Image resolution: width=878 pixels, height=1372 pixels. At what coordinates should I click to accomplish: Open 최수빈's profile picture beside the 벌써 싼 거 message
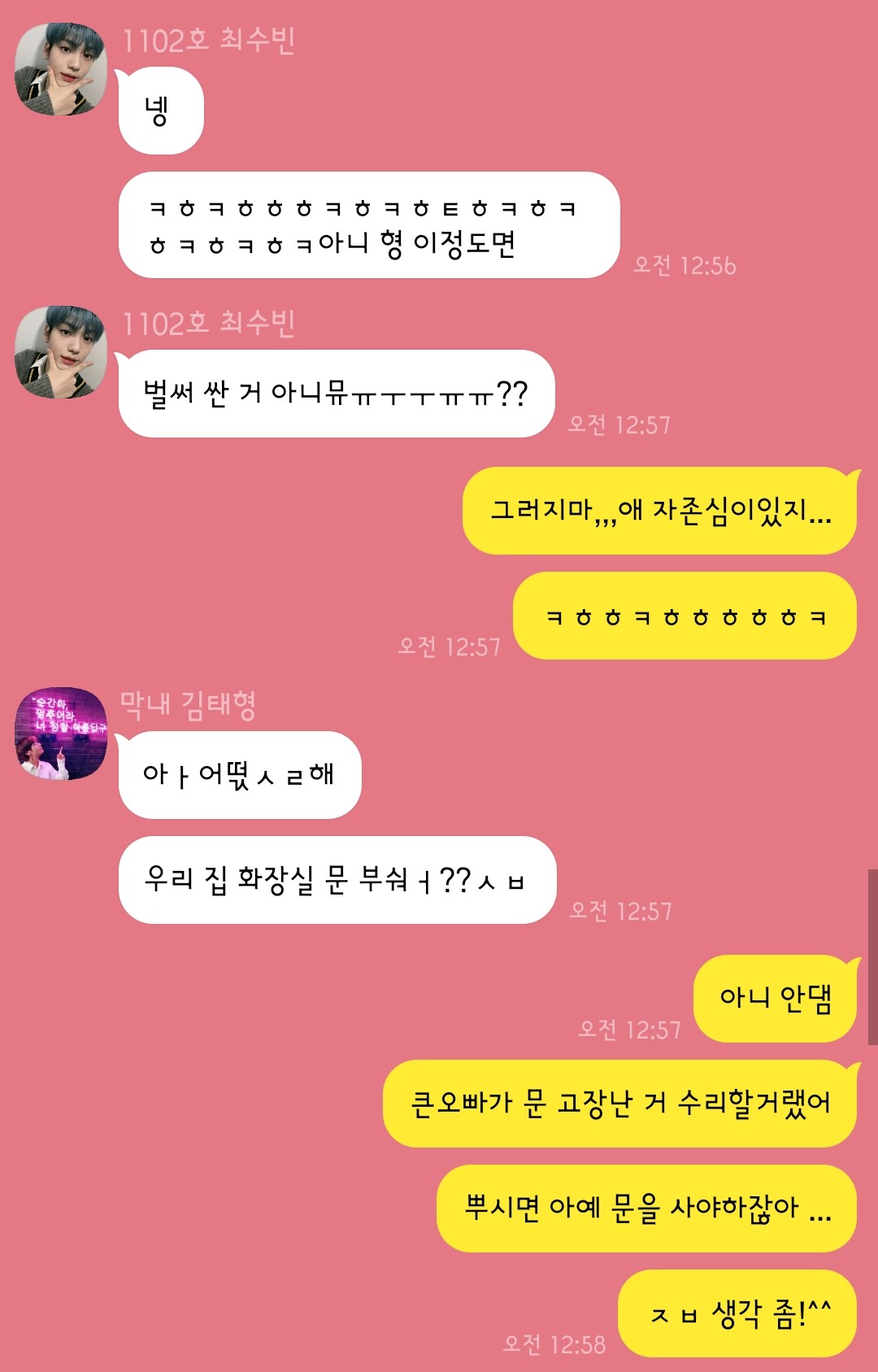point(61,352)
